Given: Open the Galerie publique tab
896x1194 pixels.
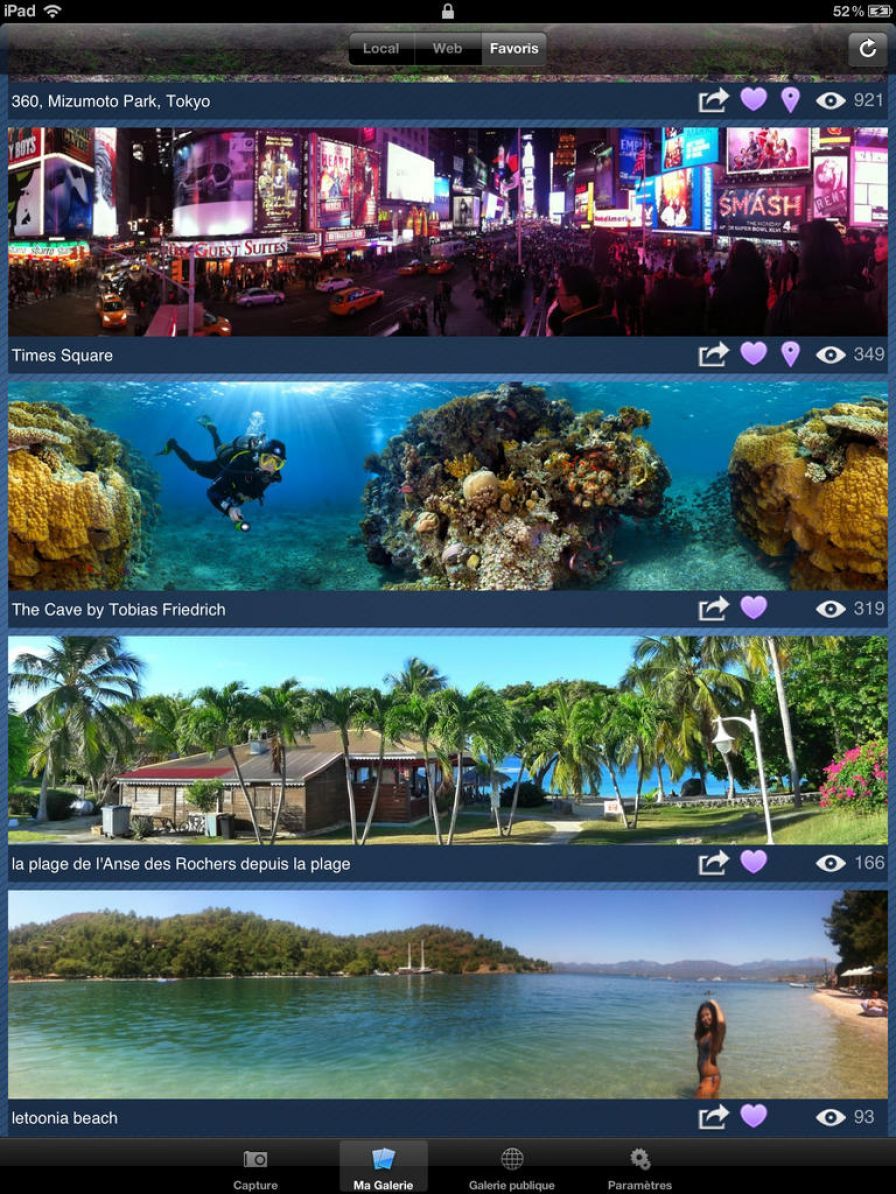Looking at the screenshot, I should 512,1168.
